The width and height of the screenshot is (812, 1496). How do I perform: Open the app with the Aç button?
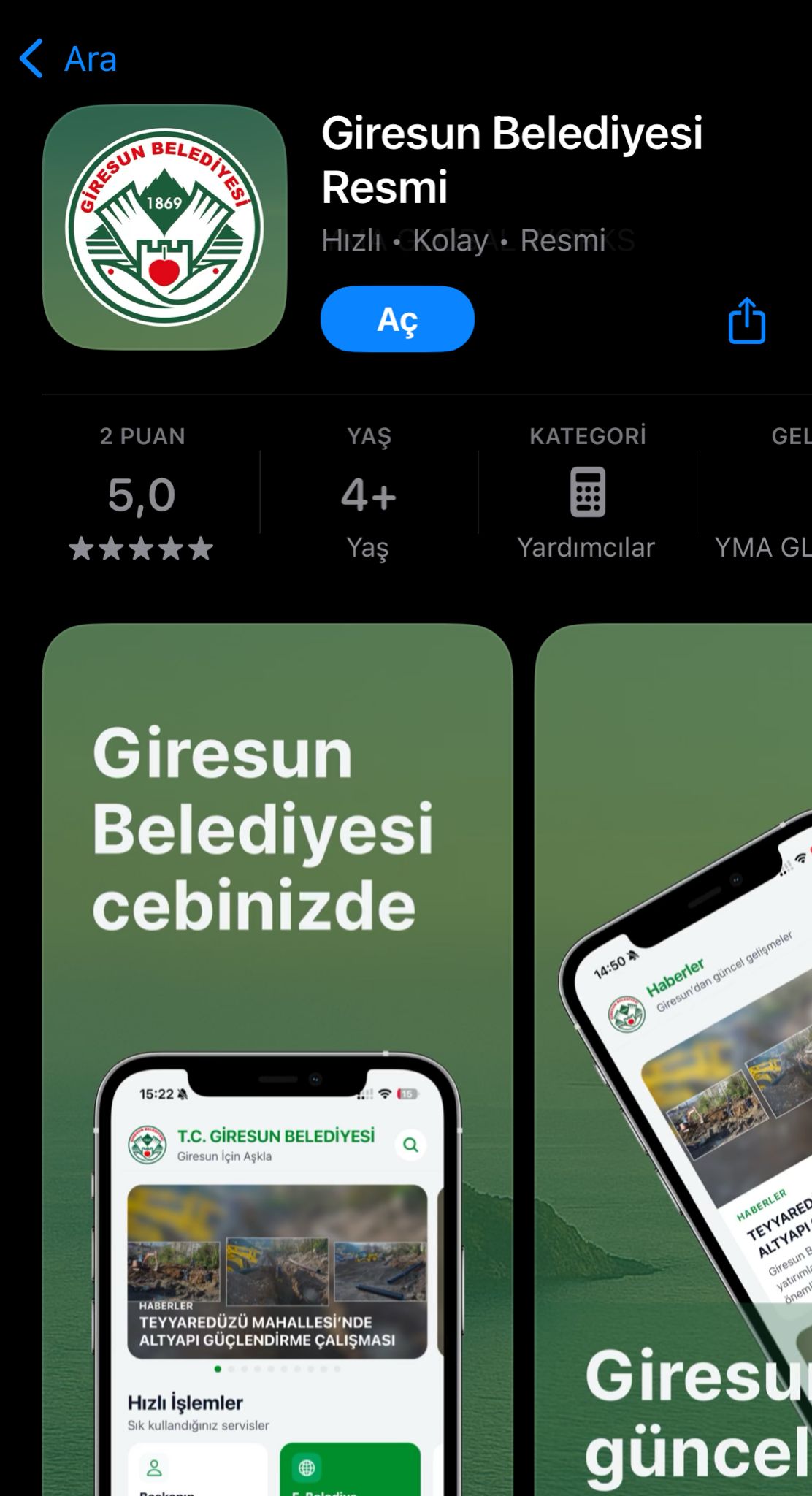pyautogui.click(x=397, y=319)
